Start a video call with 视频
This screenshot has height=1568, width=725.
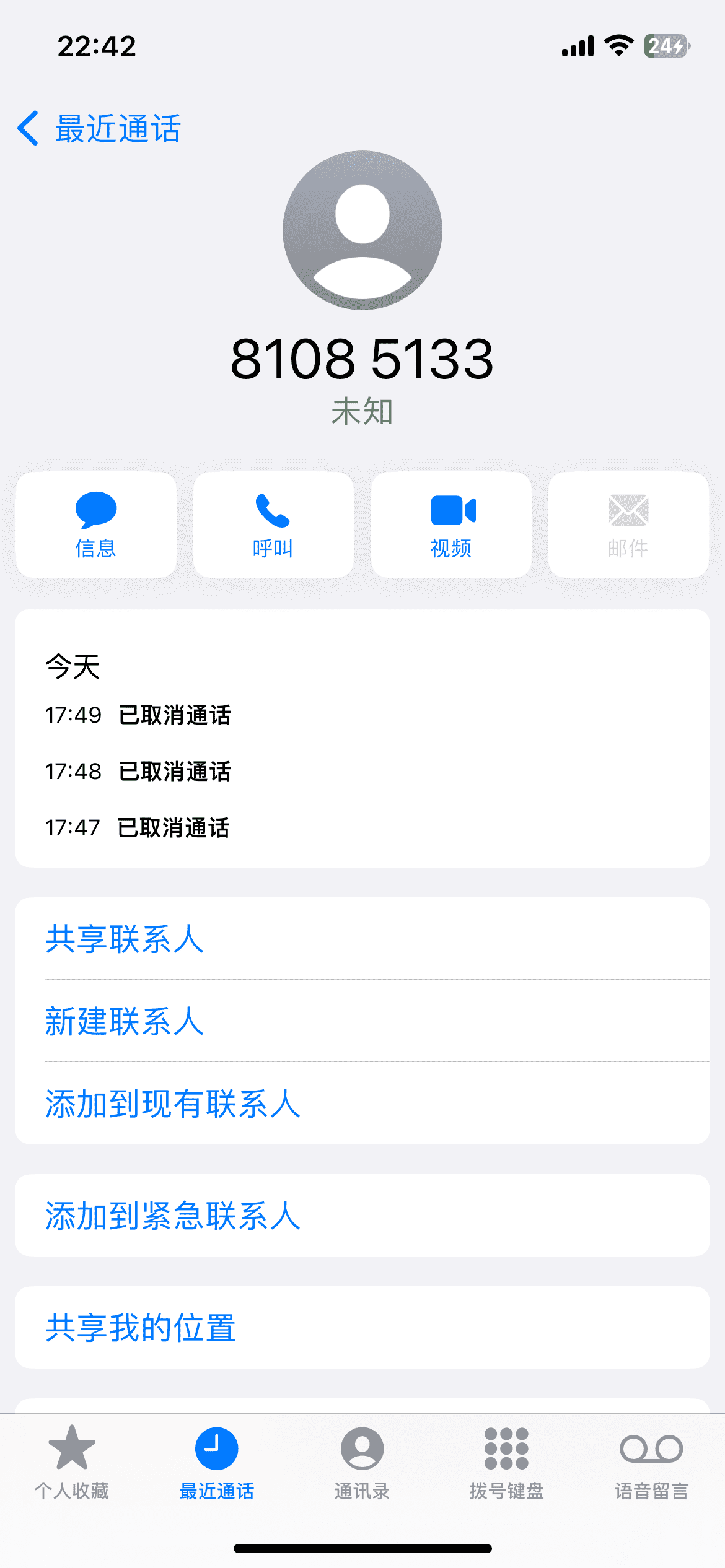451,525
